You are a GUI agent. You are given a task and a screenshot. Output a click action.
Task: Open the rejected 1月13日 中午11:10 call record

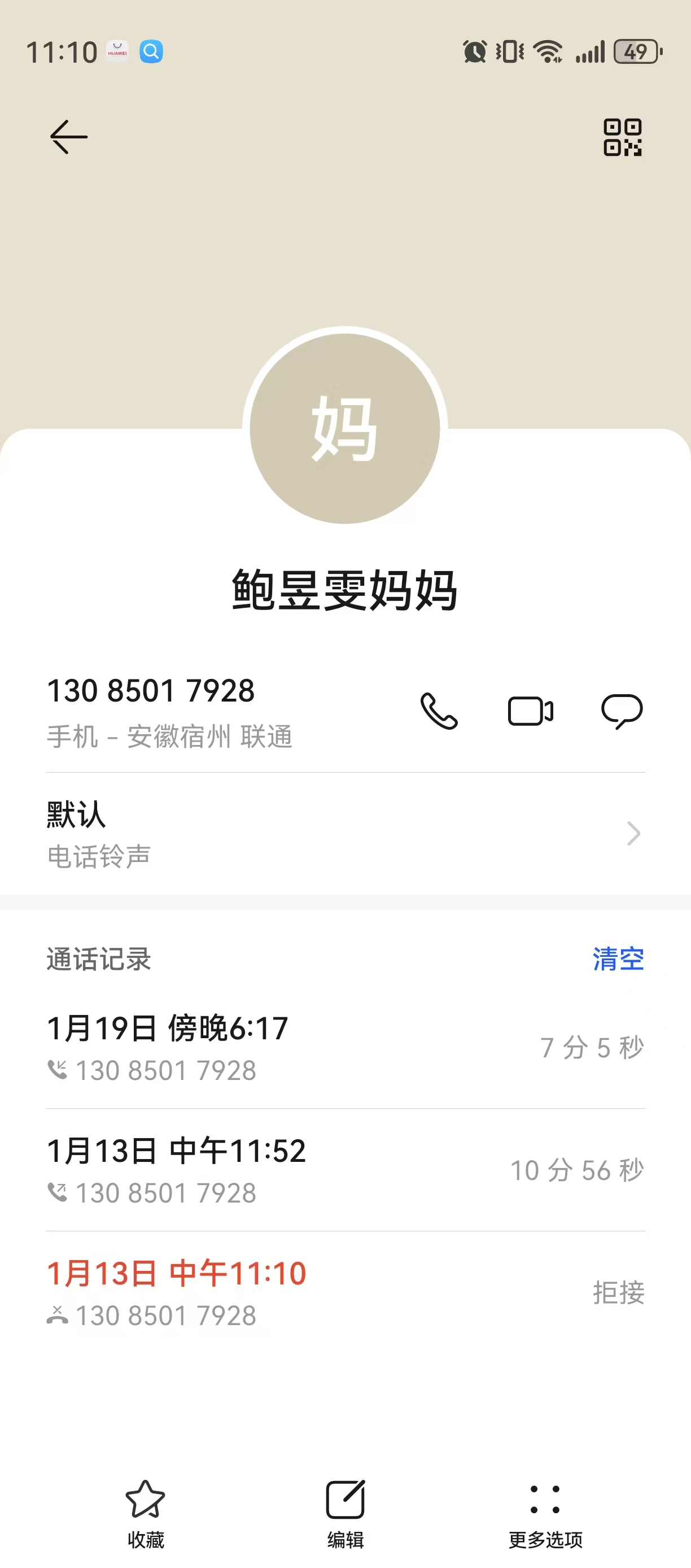(x=345, y=1292)
